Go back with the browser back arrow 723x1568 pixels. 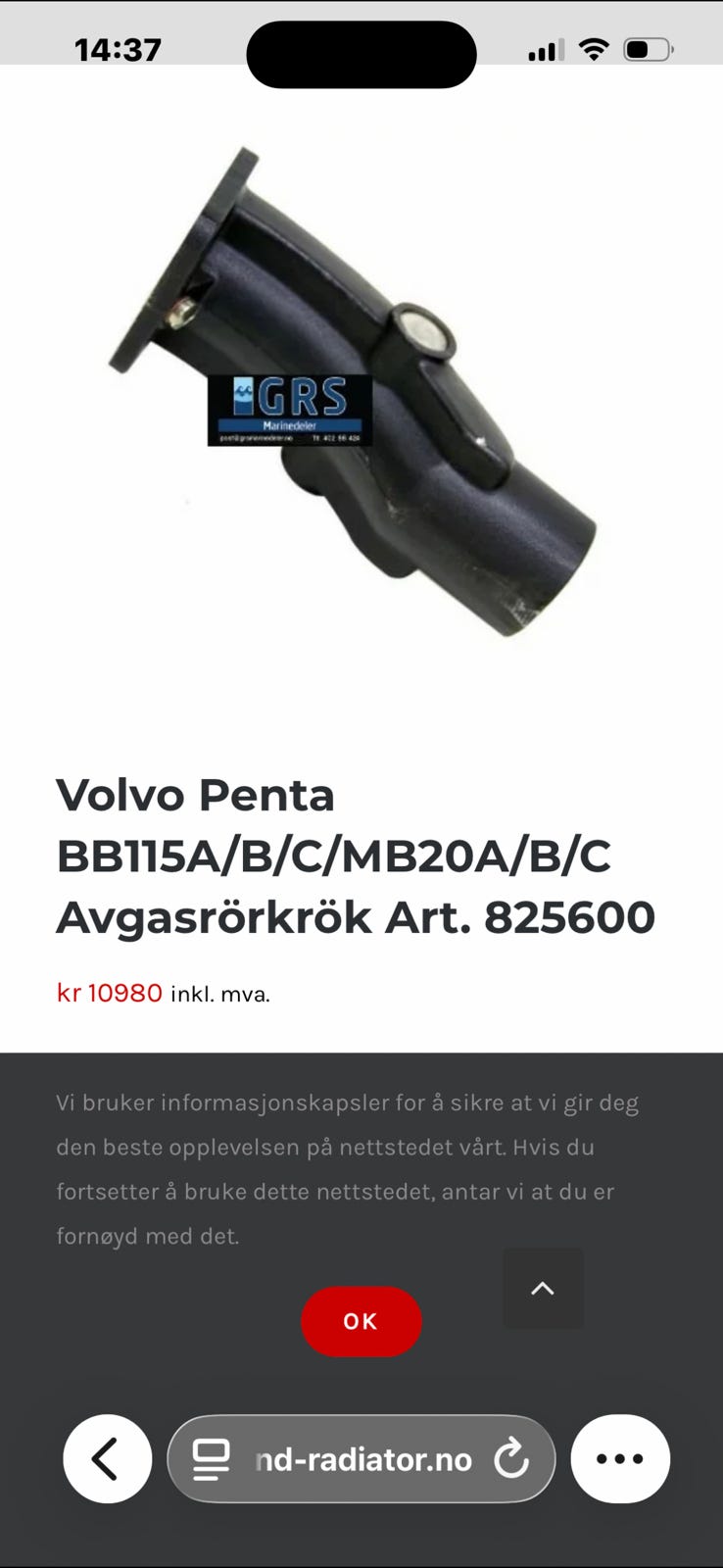108,1459
